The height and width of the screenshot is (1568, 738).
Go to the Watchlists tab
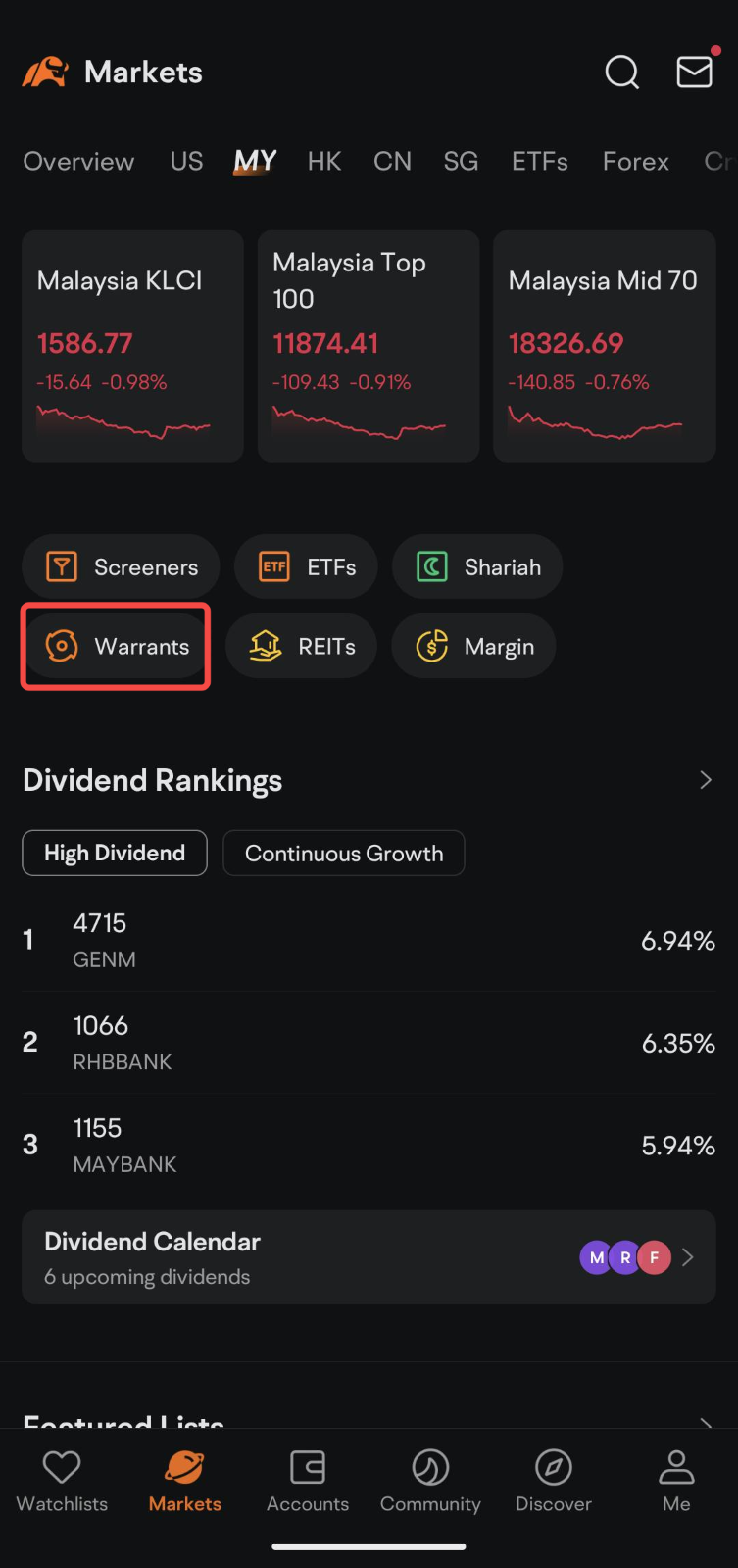[x=62, y=1482]
